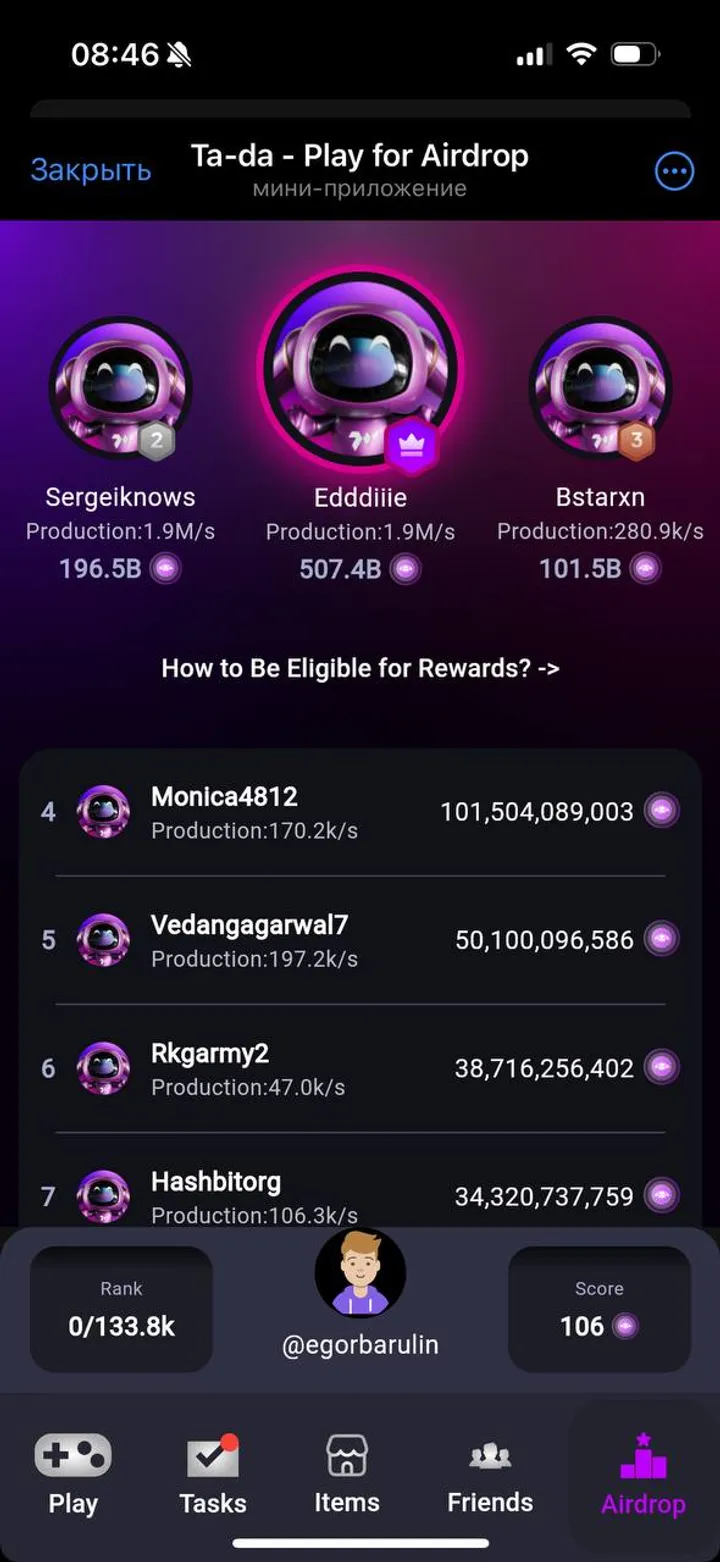Open the How to Be Eligible for Rewards link
Screen dimensions: 720x1562
coord(360,668)
